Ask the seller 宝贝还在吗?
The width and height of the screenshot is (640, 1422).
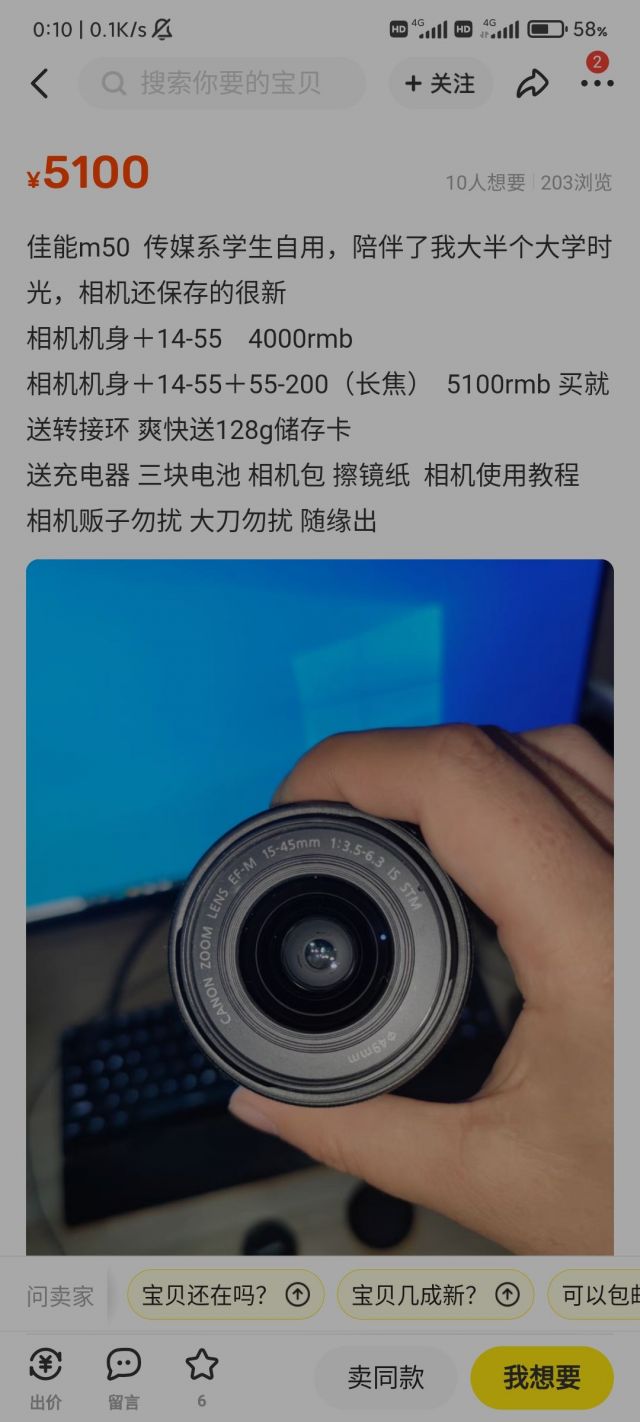point(226,1295)
